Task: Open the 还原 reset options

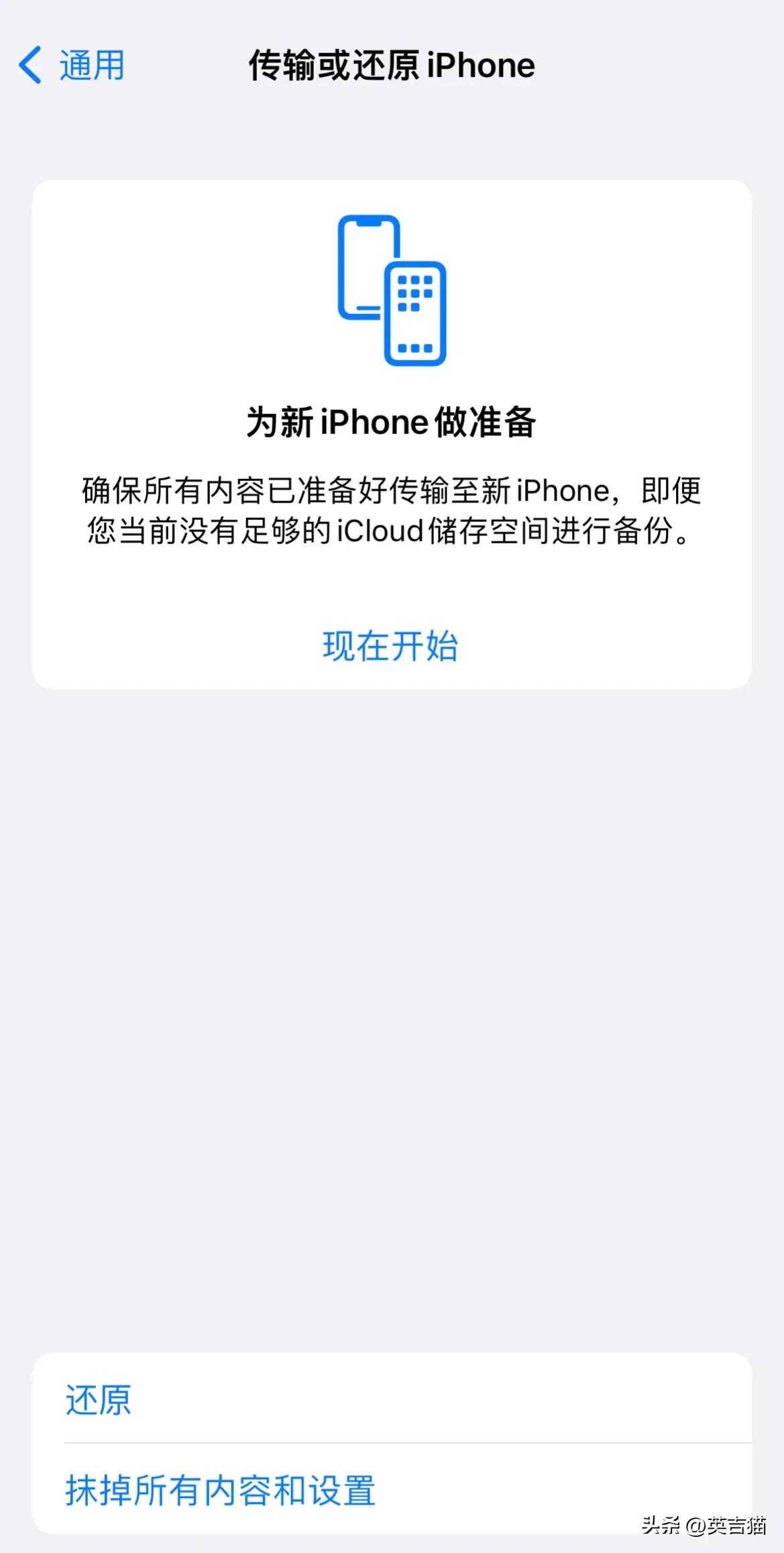Action: 392,1399
